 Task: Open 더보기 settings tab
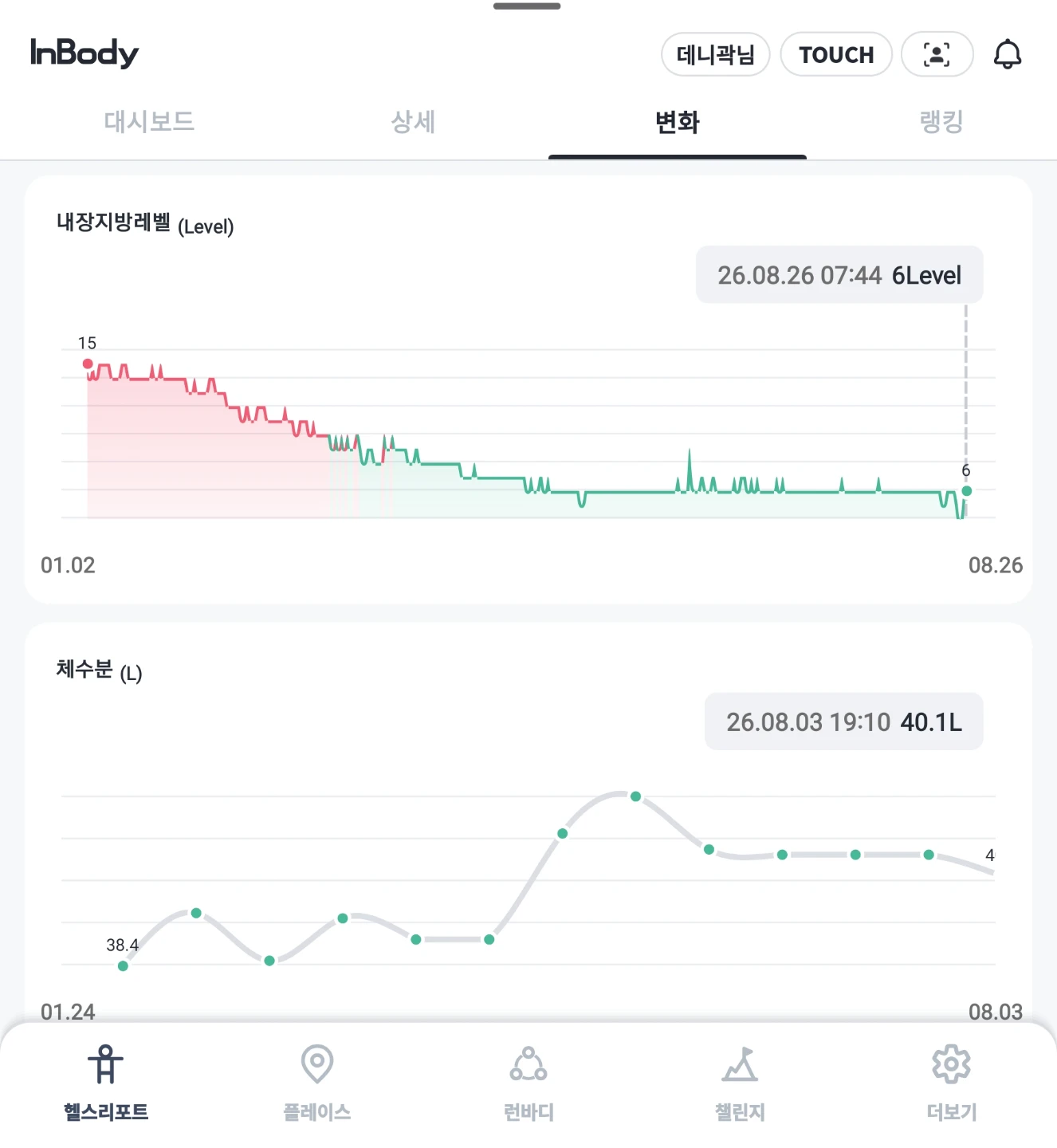point(951,1083)
